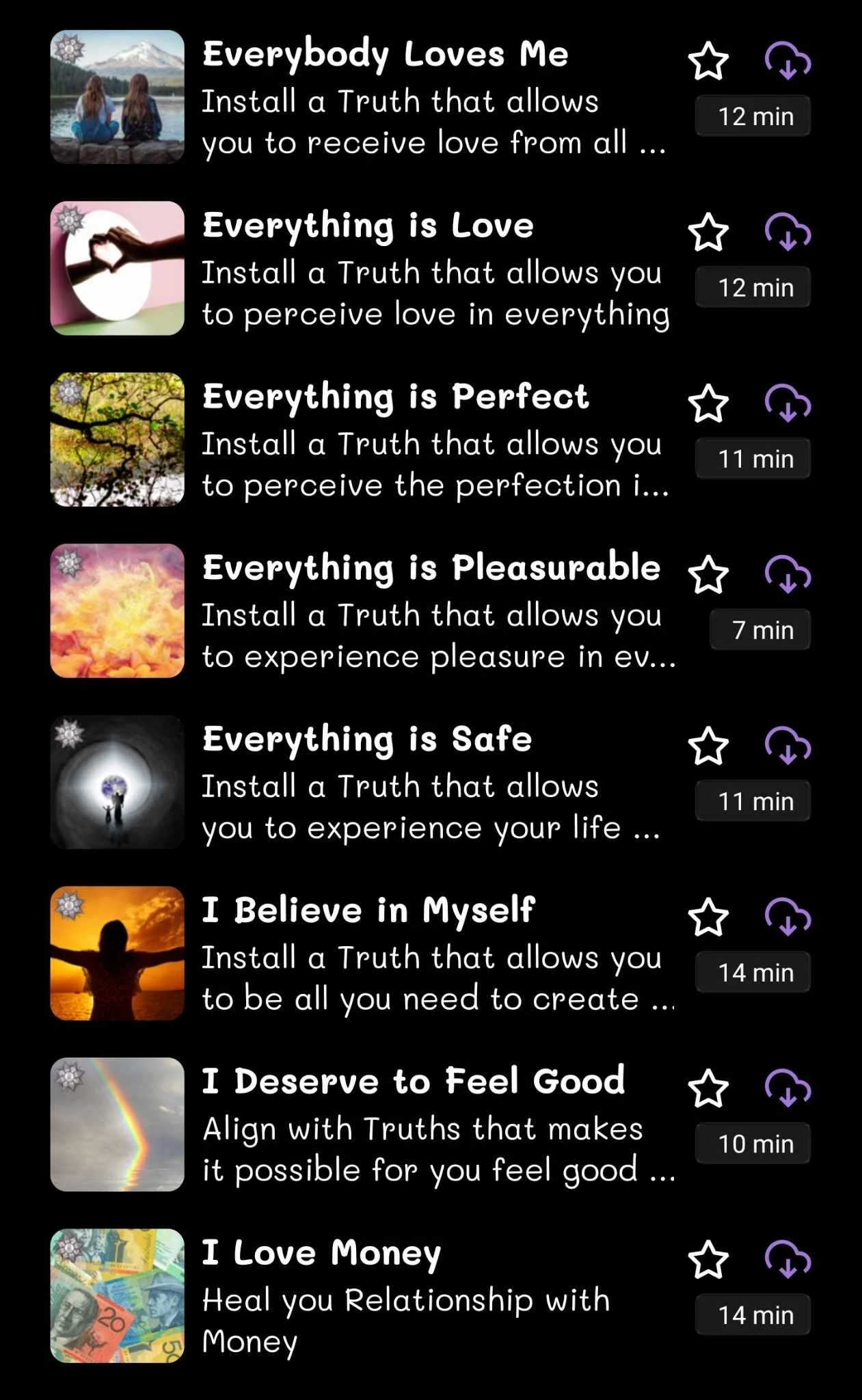Download the Everything is Perfect track
The width and height of the screenshot is (862, 1400).
pos(787,404)
